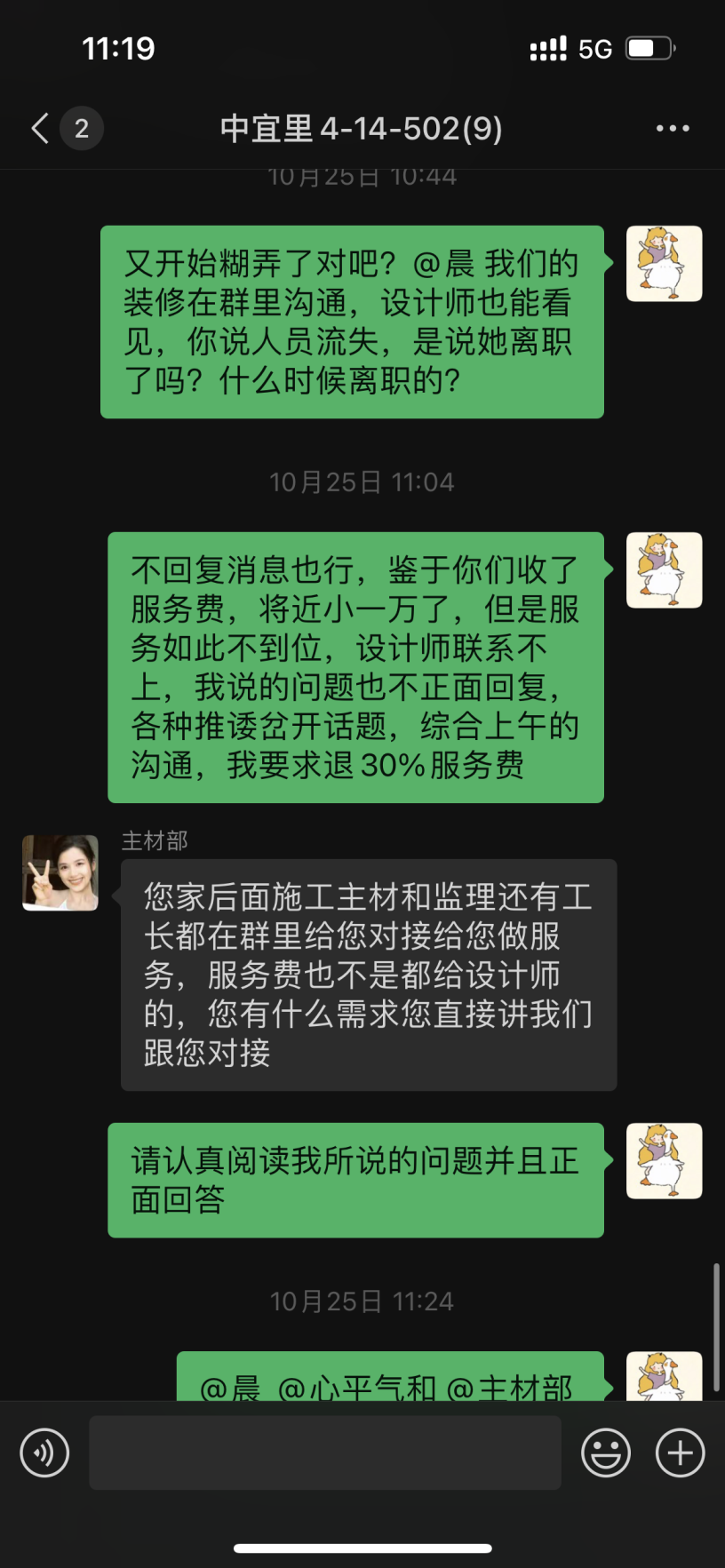This screenshot has width=725, height=1568.
Task: Go back to the chat list
Action: tap(40, 129)
